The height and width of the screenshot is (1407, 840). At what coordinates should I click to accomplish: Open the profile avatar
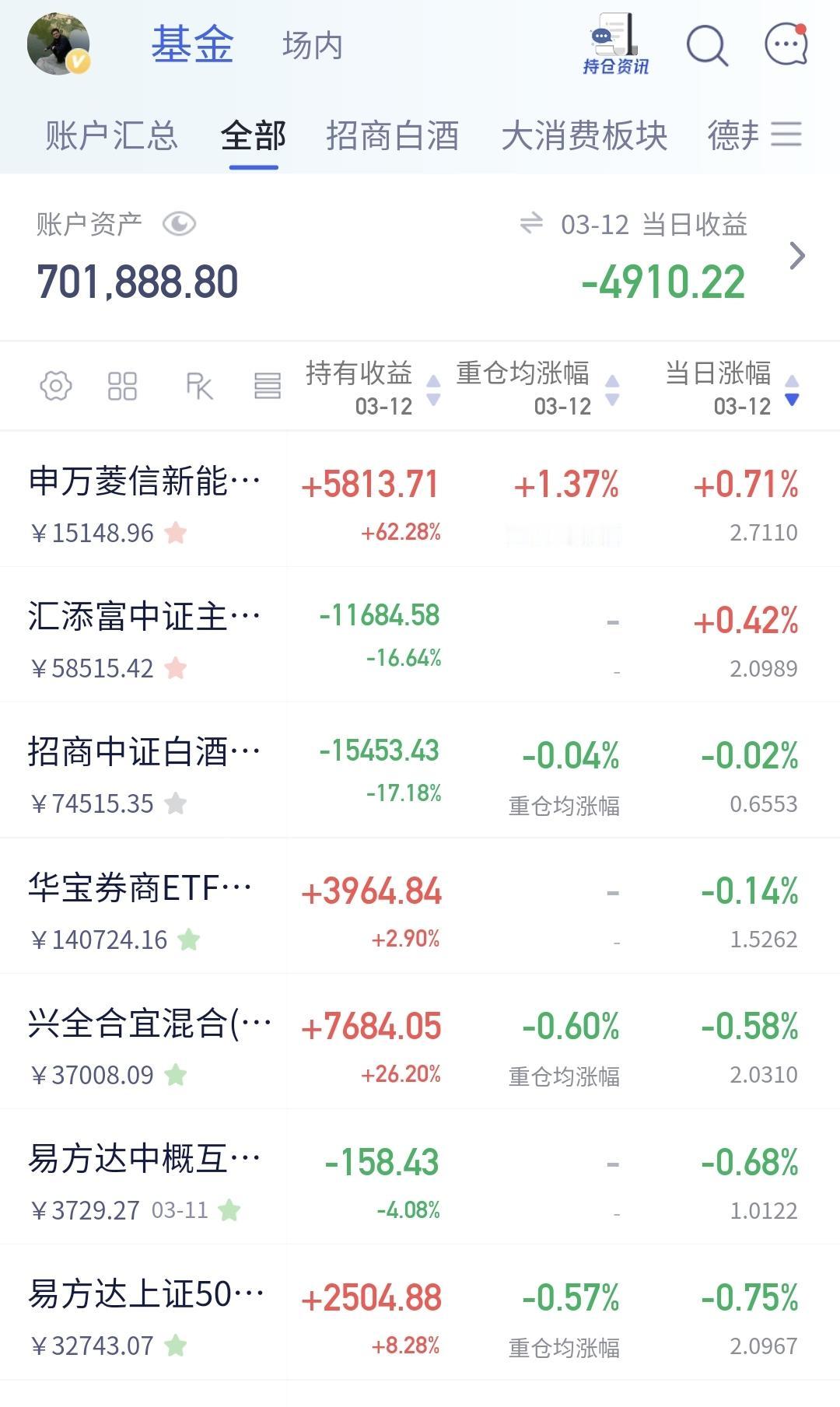[58, 44]
